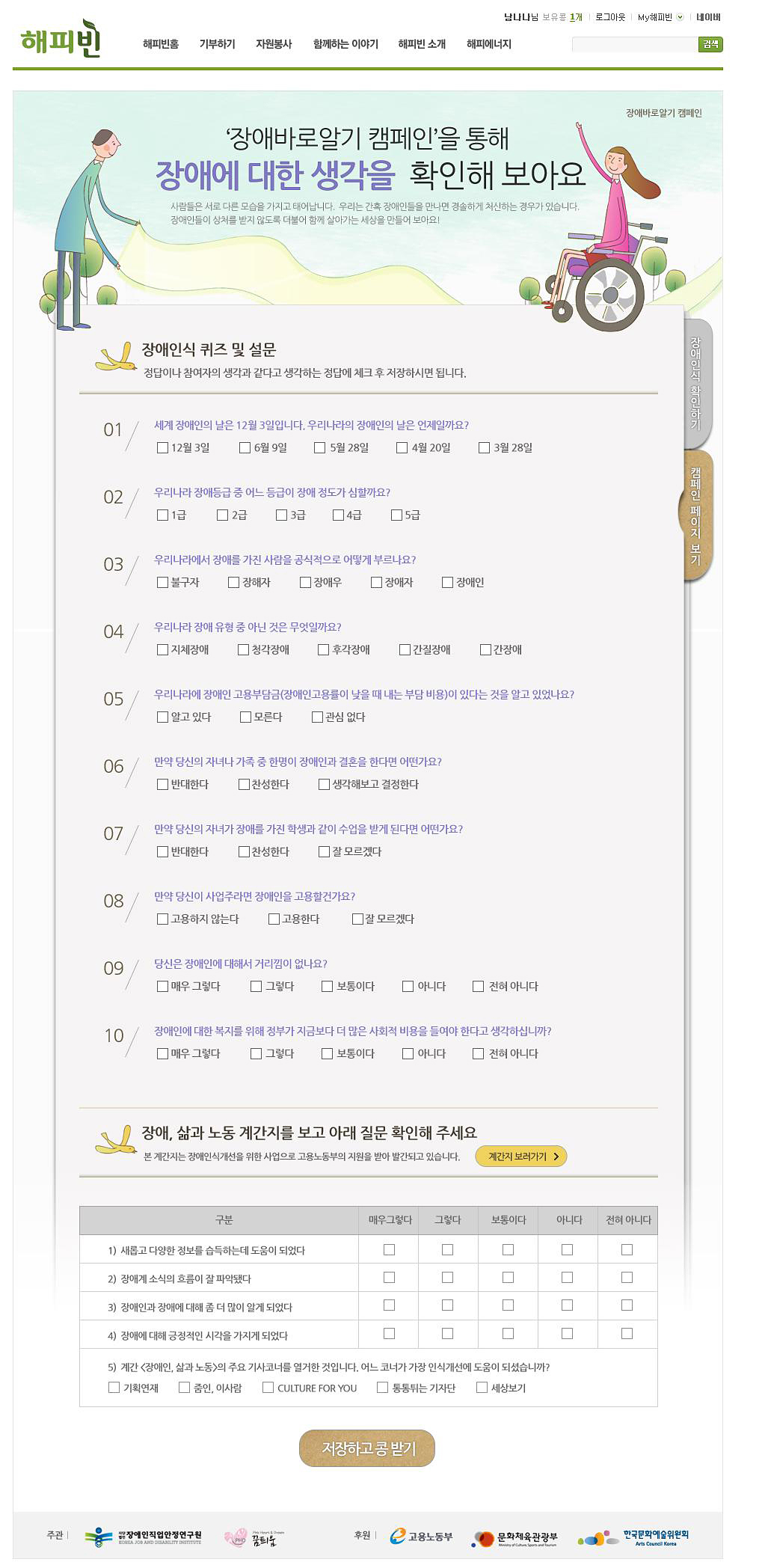765x1568 pixels.
Task: Check 생각해보고 결정한다 option
Action: tap(324, 785)
